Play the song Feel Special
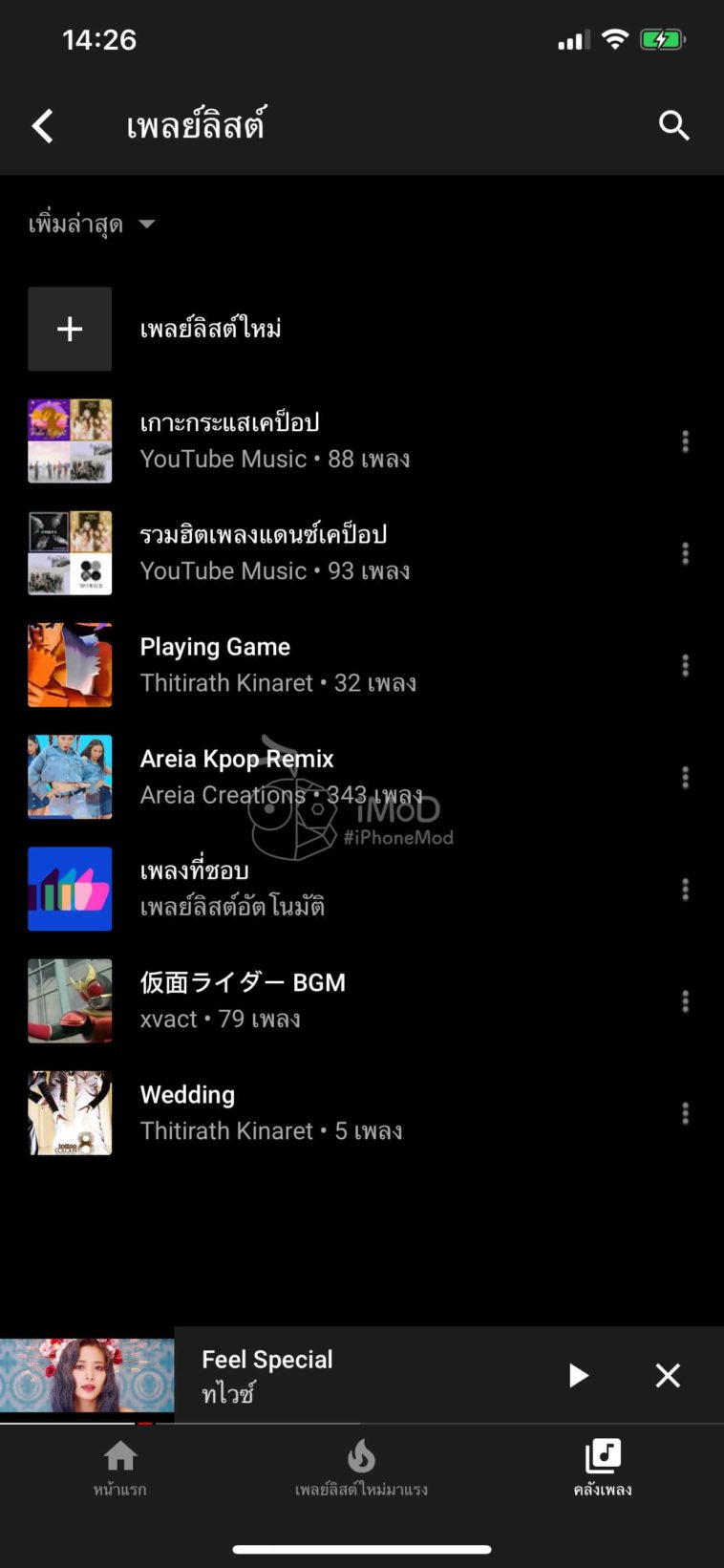Viewport: 724px width, 1568px height. point(578,1376)
